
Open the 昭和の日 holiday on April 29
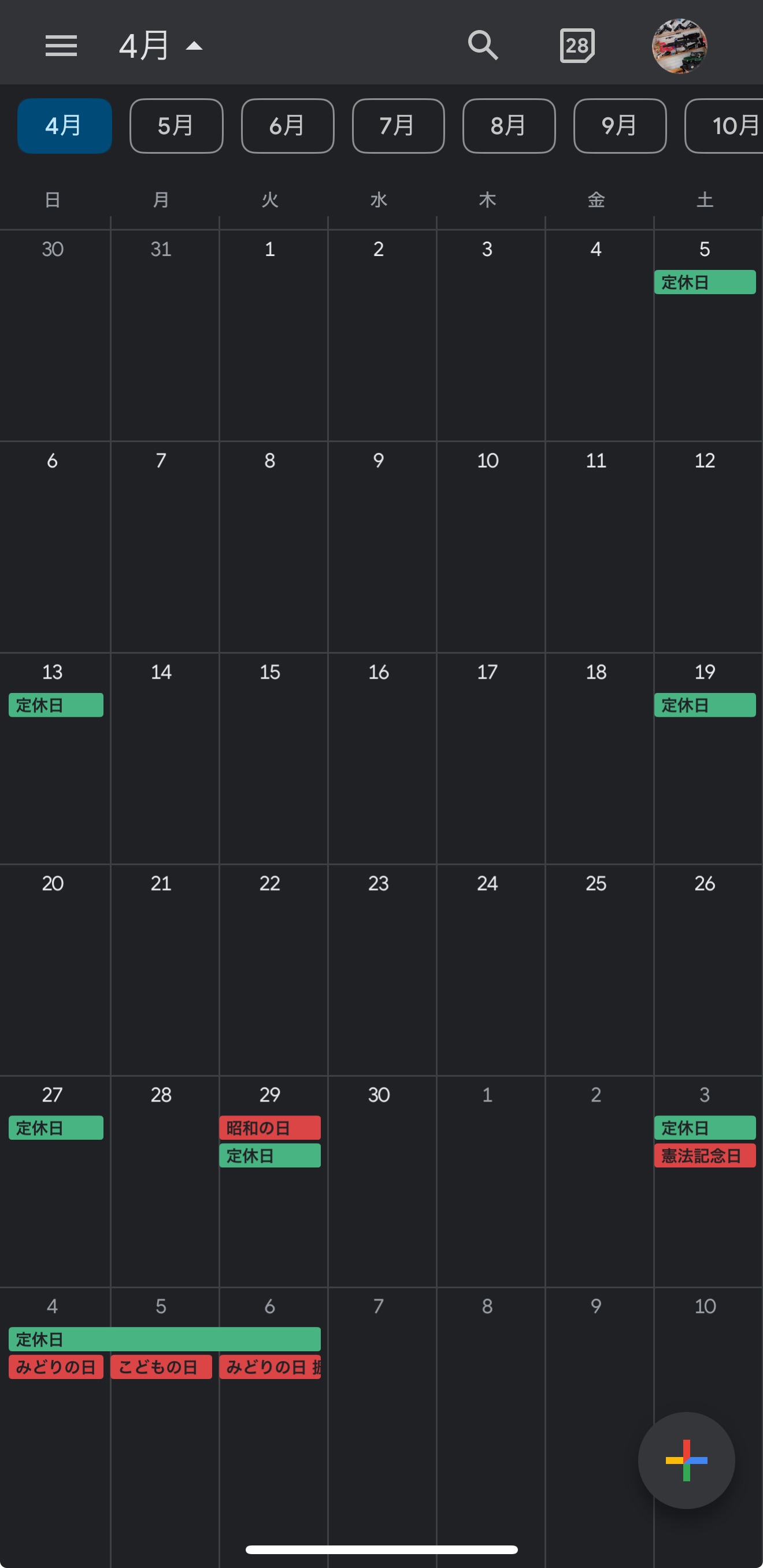pos(270,1127)
